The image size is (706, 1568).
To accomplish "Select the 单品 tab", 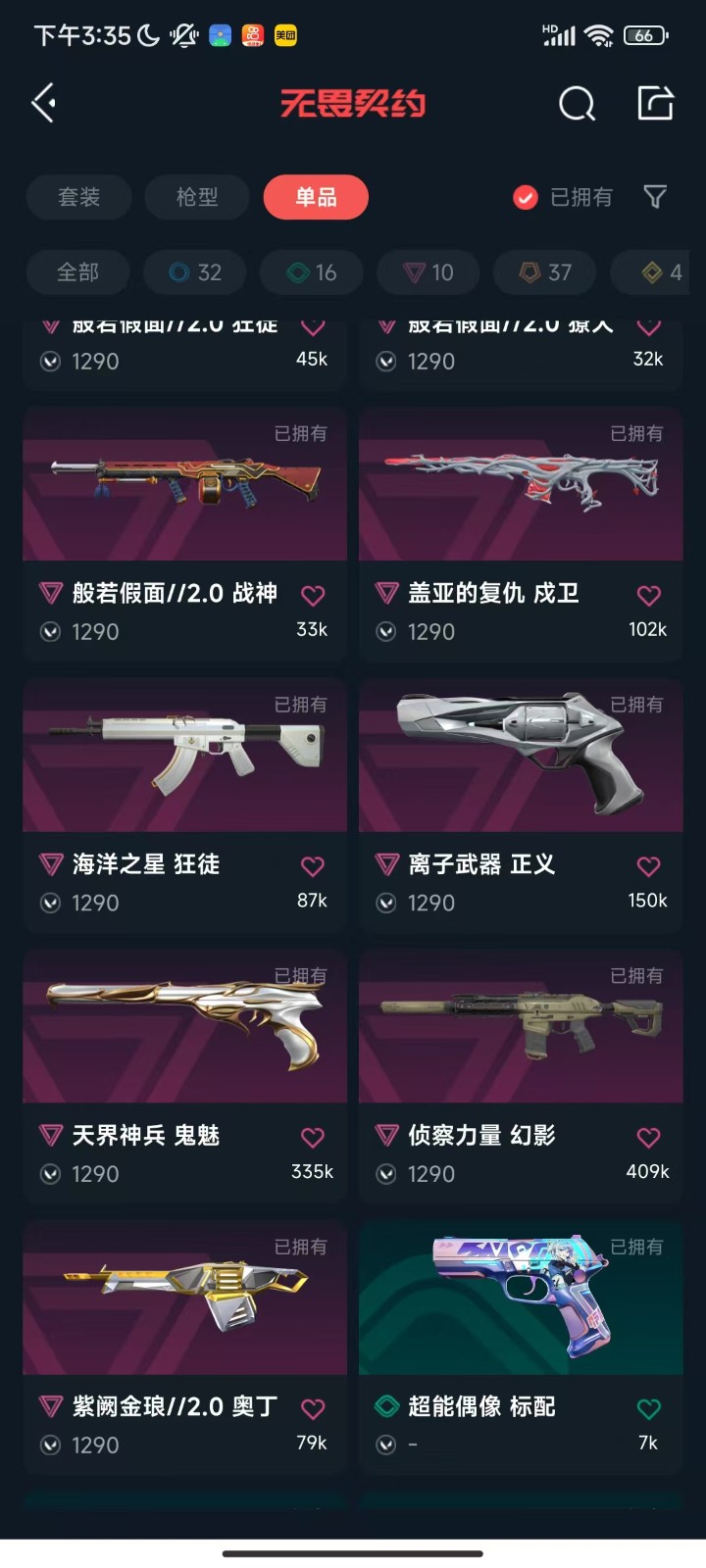I will tap(316, 197).
